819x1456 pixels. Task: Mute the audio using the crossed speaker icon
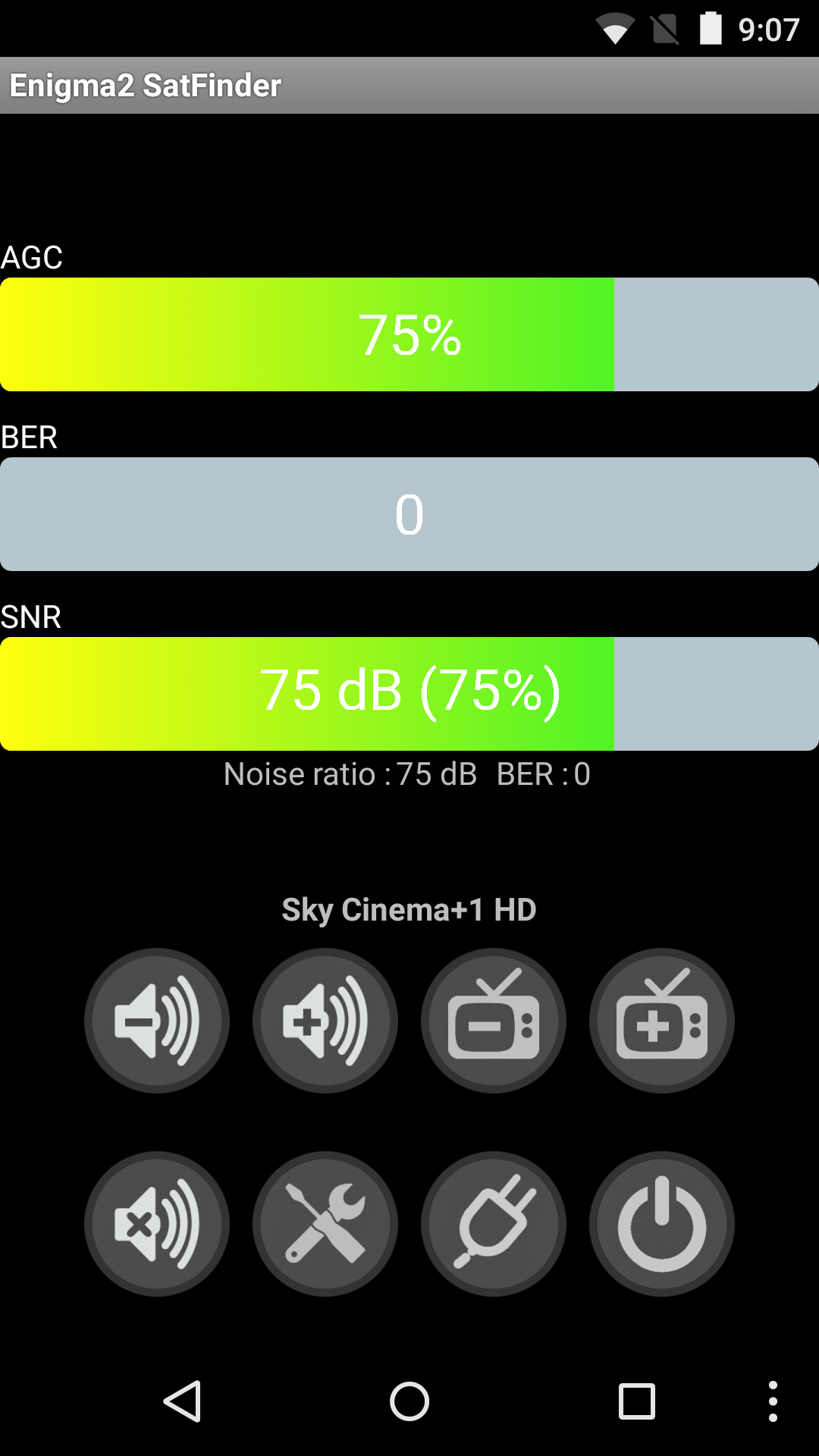pos(157,1222)
